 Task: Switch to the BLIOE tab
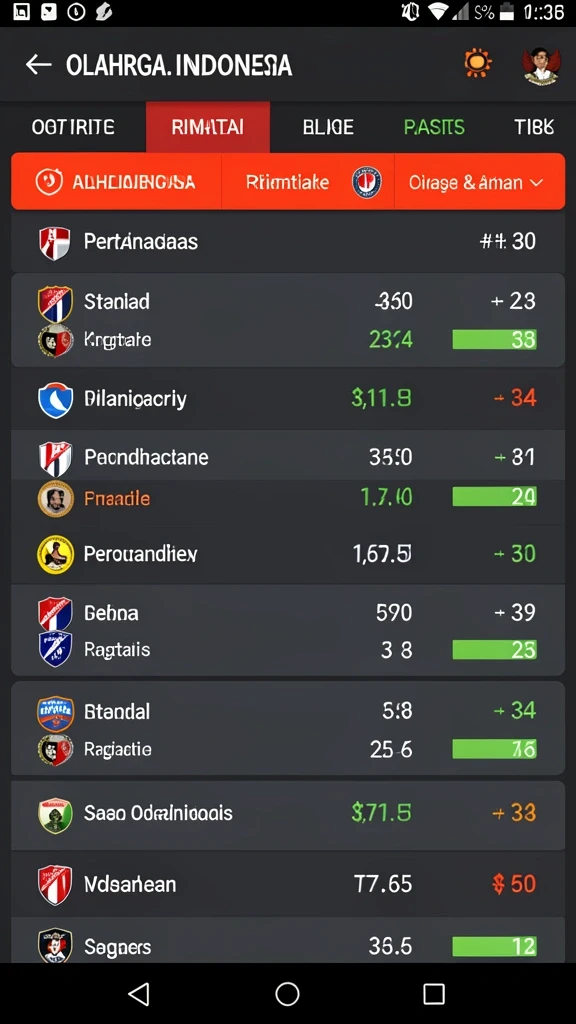[328, 127]
